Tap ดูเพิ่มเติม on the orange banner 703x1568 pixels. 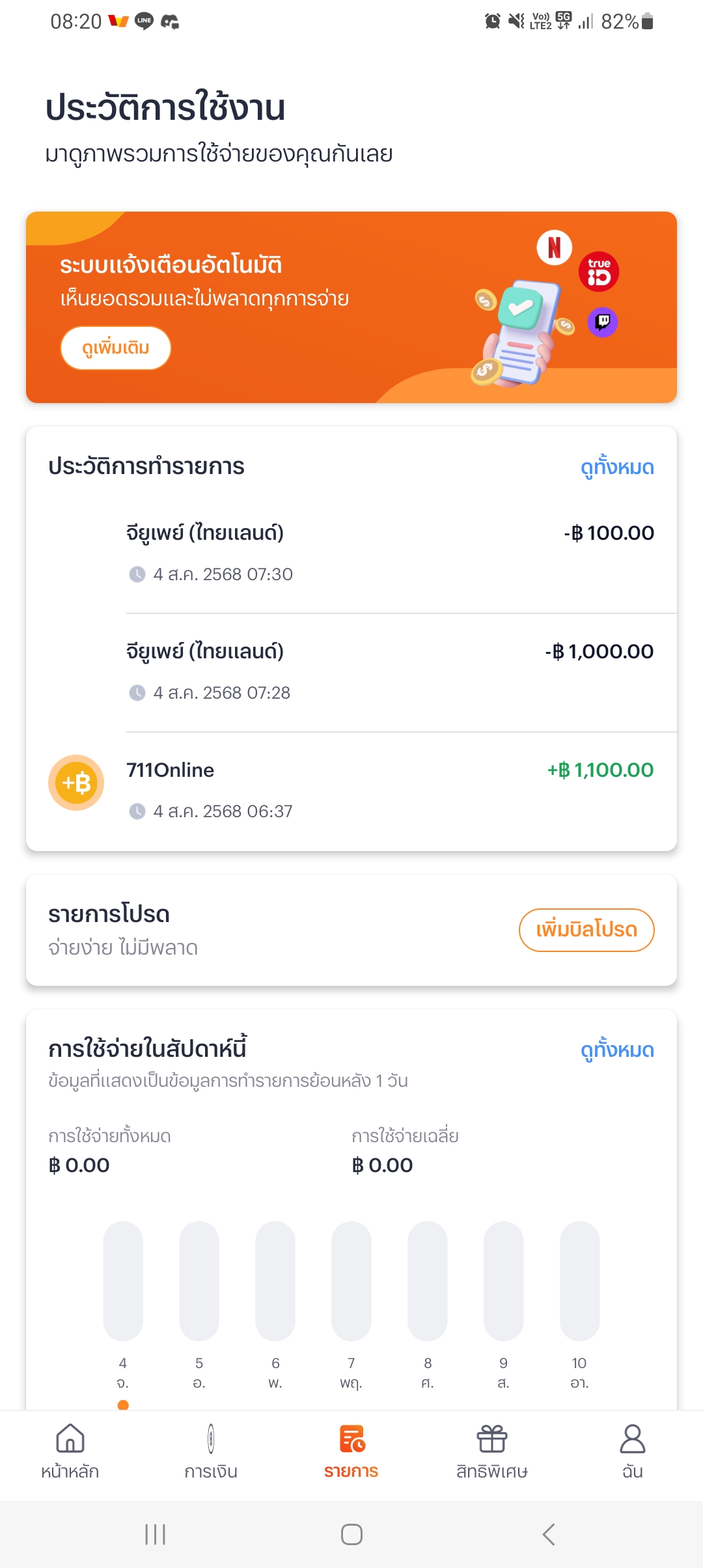click(x=116, y=348)
